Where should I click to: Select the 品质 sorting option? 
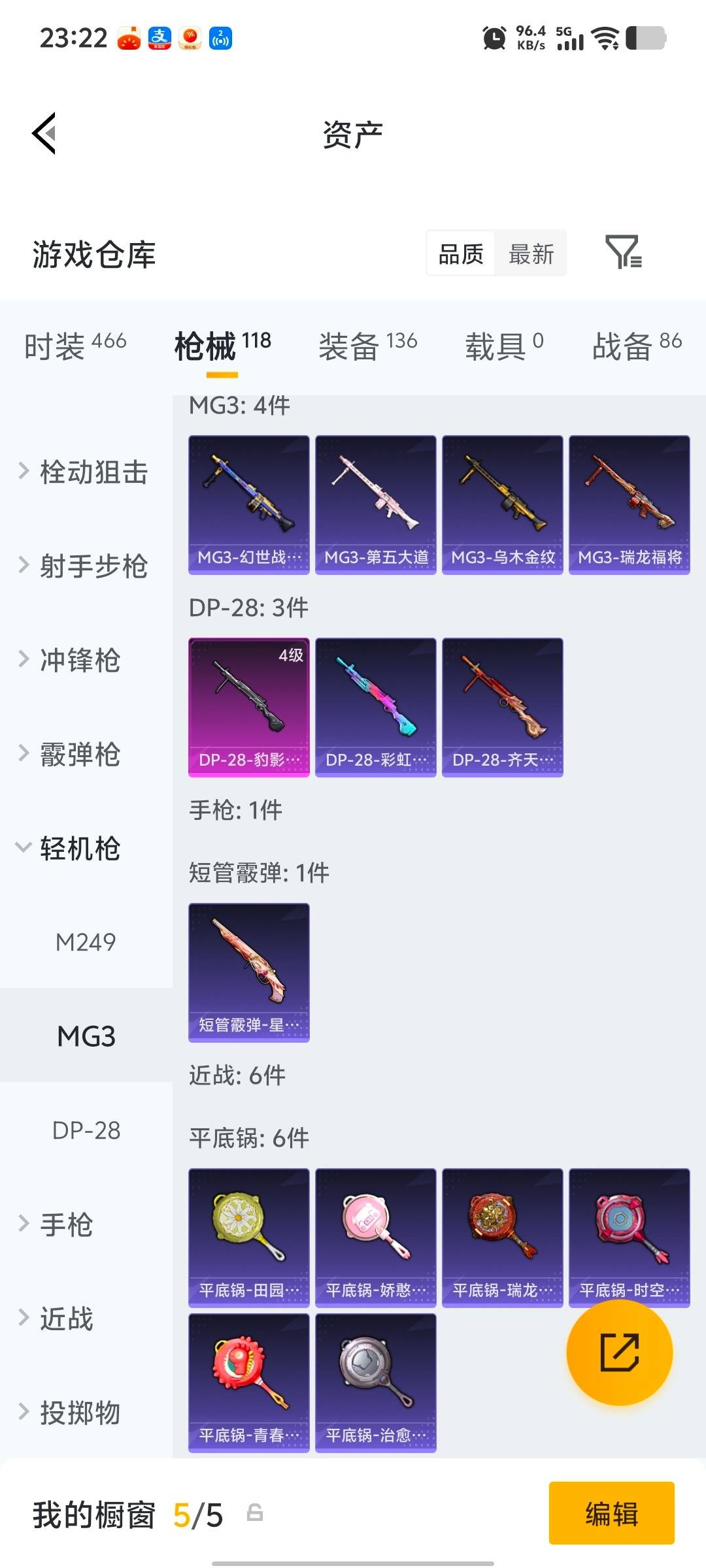(460, 253)
